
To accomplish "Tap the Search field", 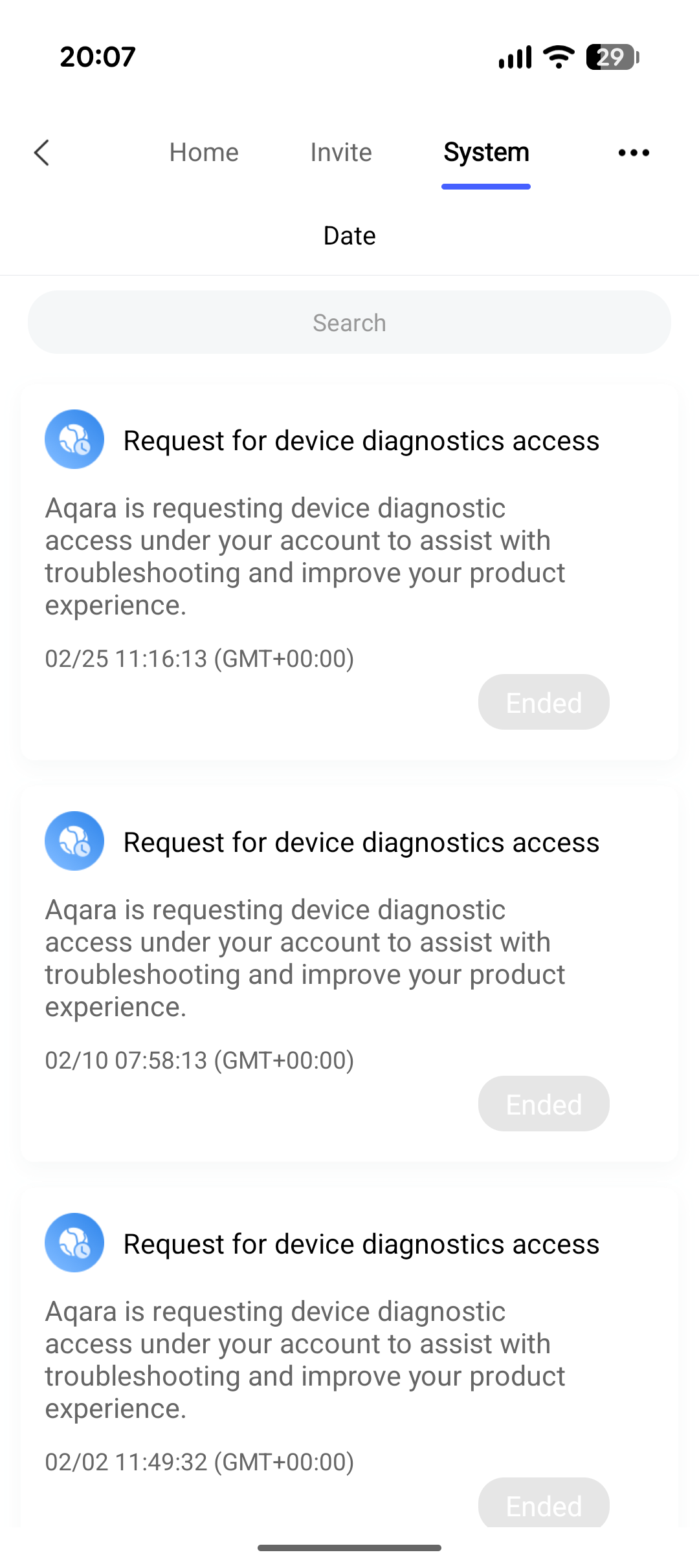I will [349, 322].
